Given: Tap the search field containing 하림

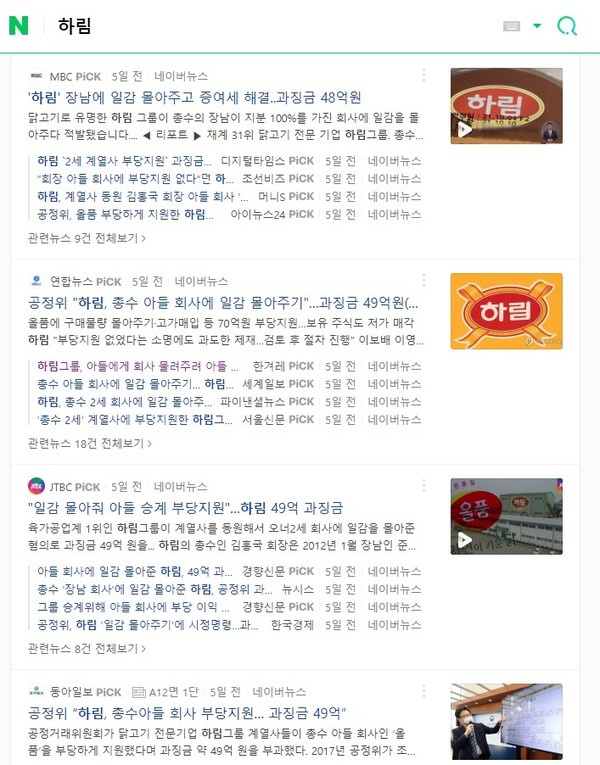Looking at the screenshot, I should (270, 26).
